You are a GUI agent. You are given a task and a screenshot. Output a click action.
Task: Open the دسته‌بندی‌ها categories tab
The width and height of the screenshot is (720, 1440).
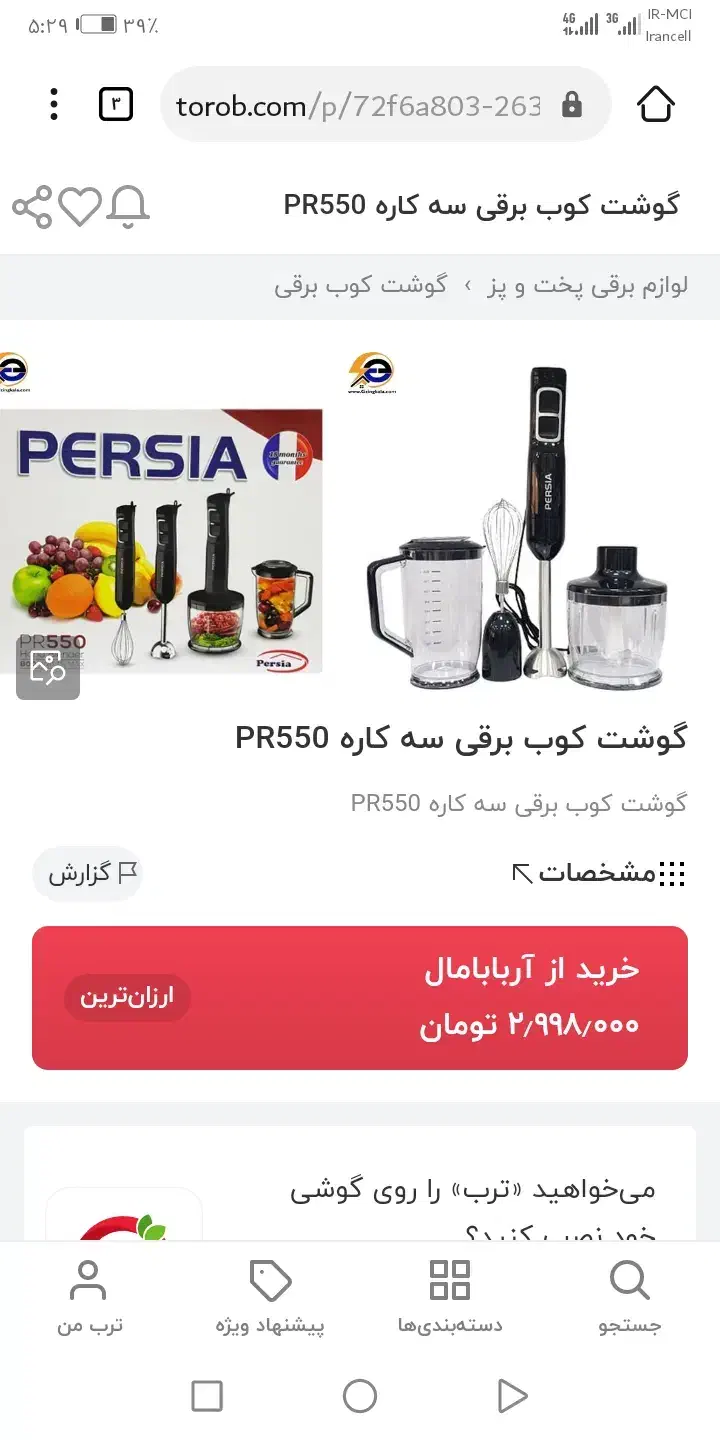[450, 1297]
